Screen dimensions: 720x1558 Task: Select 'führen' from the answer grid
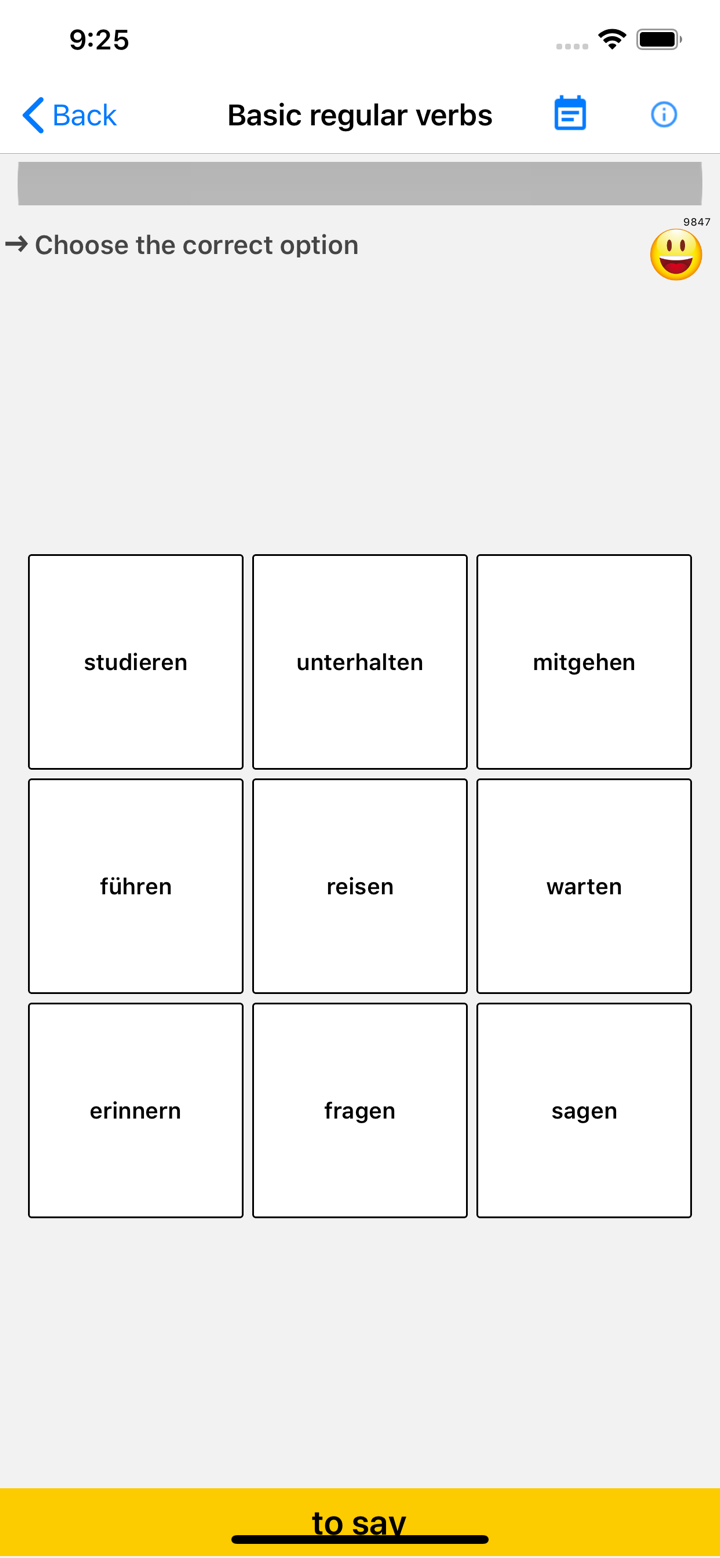(x=135, y=885)
